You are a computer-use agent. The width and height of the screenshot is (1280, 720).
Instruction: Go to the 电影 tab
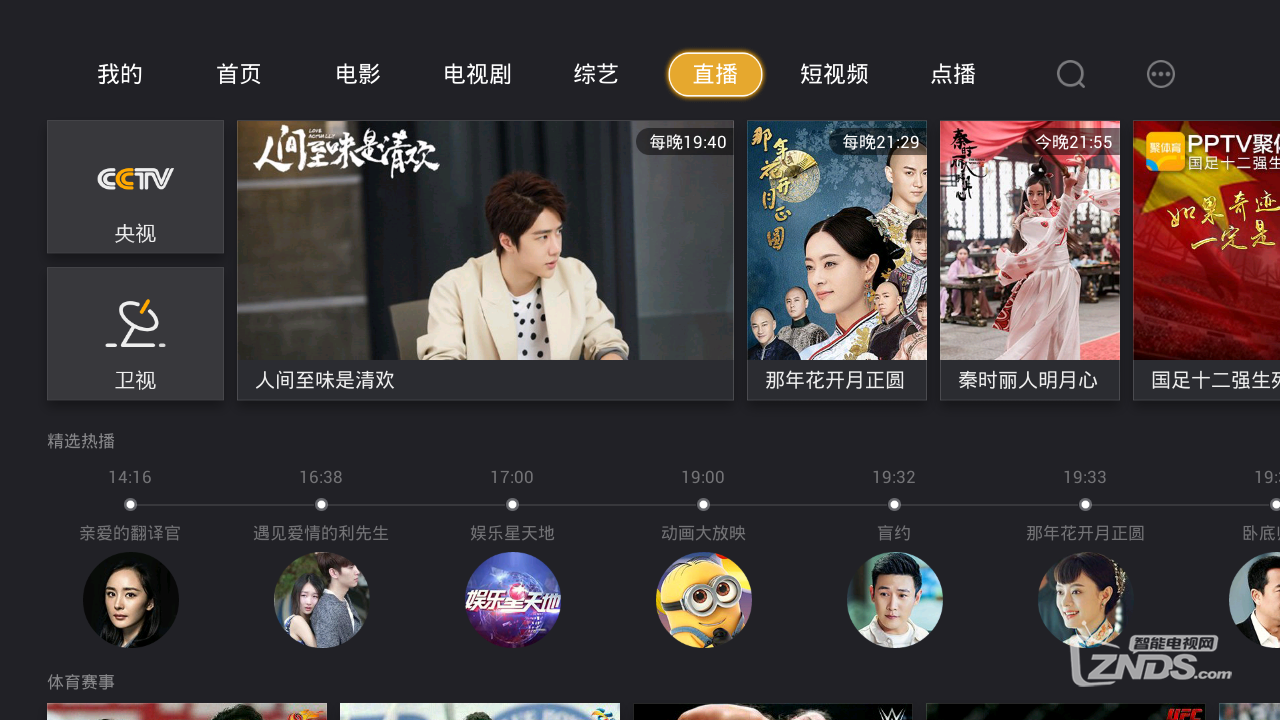(358, 74)
